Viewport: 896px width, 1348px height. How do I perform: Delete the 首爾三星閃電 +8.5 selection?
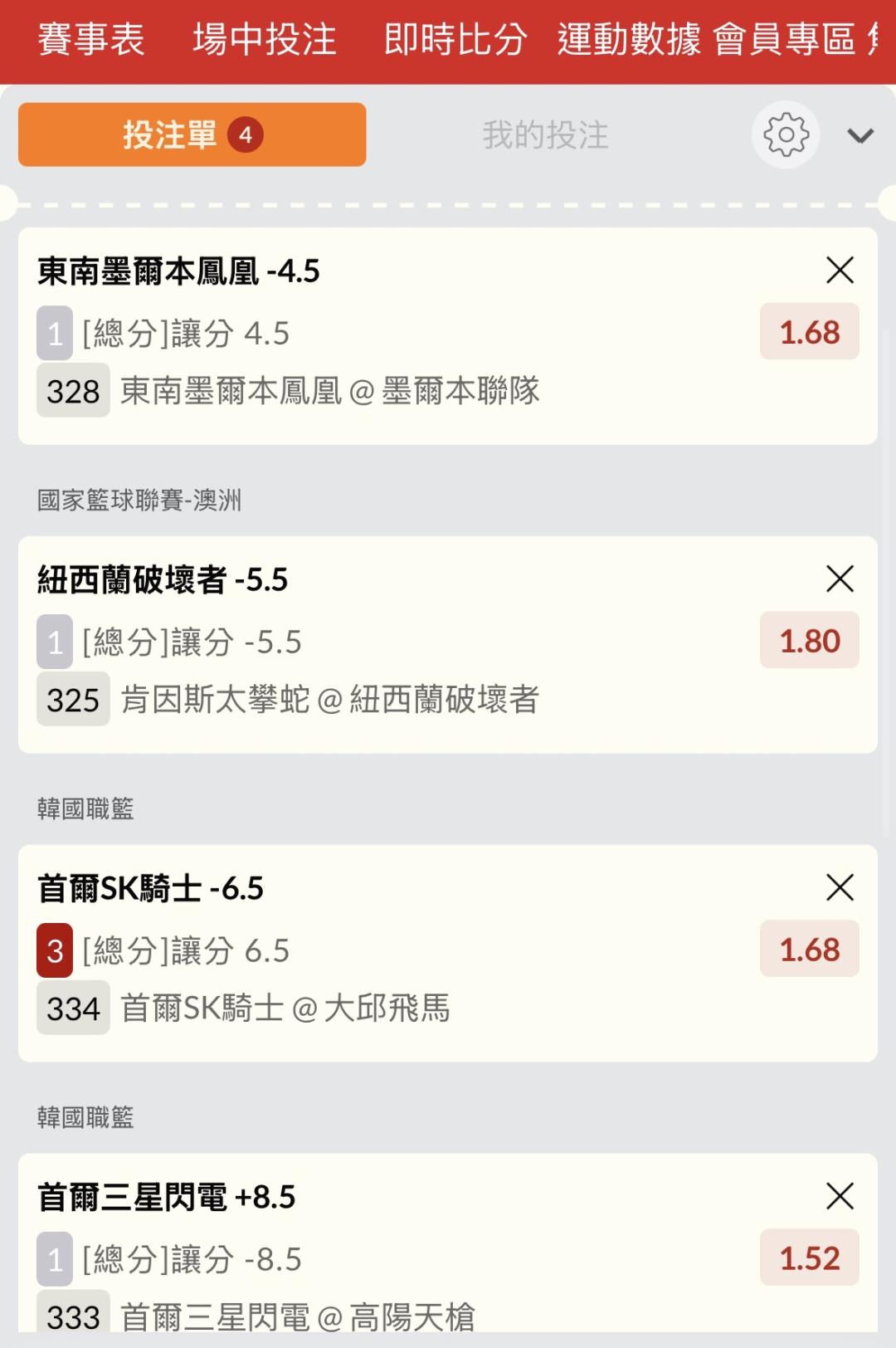[x=840, y=1196]
